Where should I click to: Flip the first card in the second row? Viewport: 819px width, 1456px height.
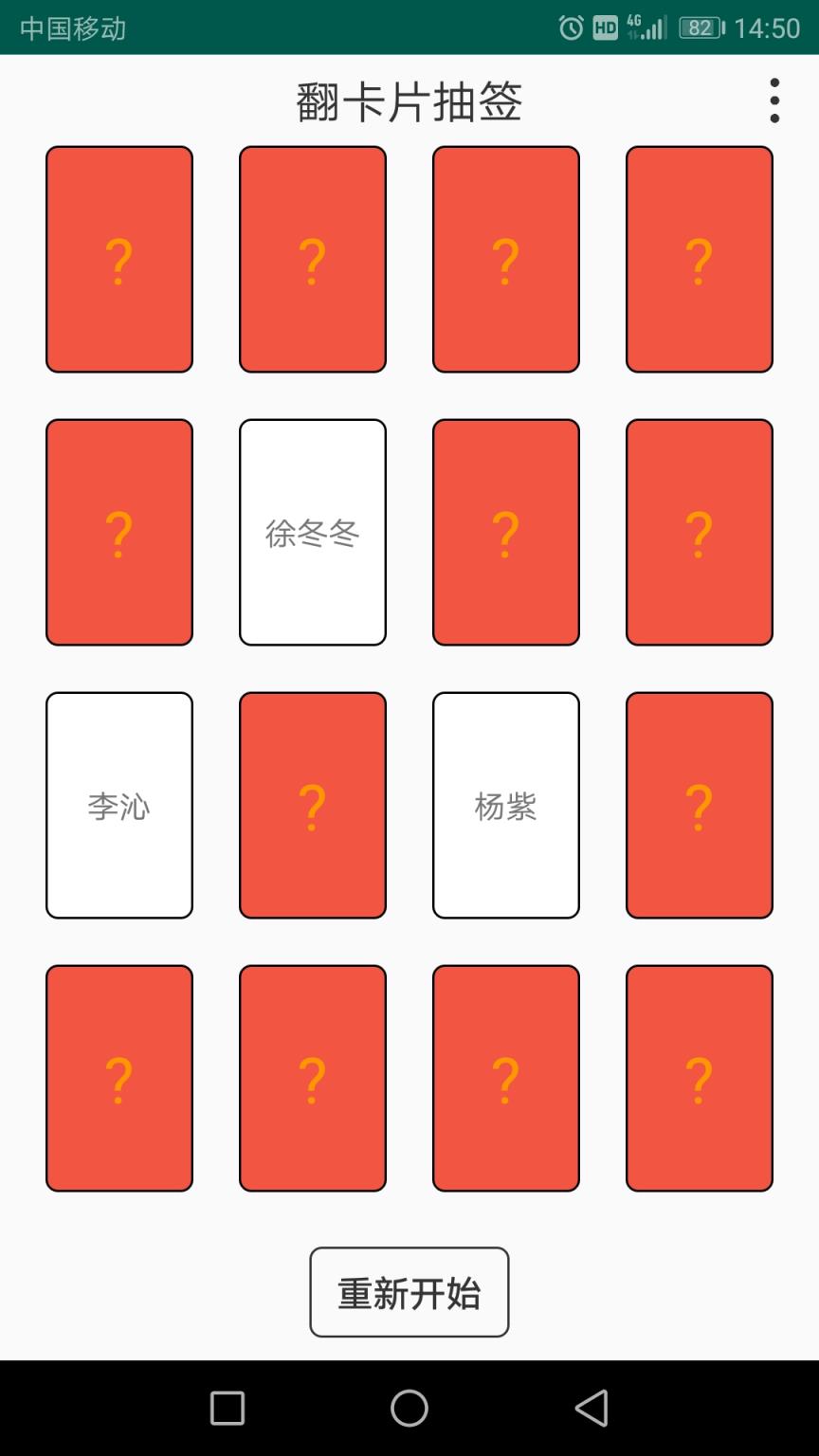click(118, 531)
